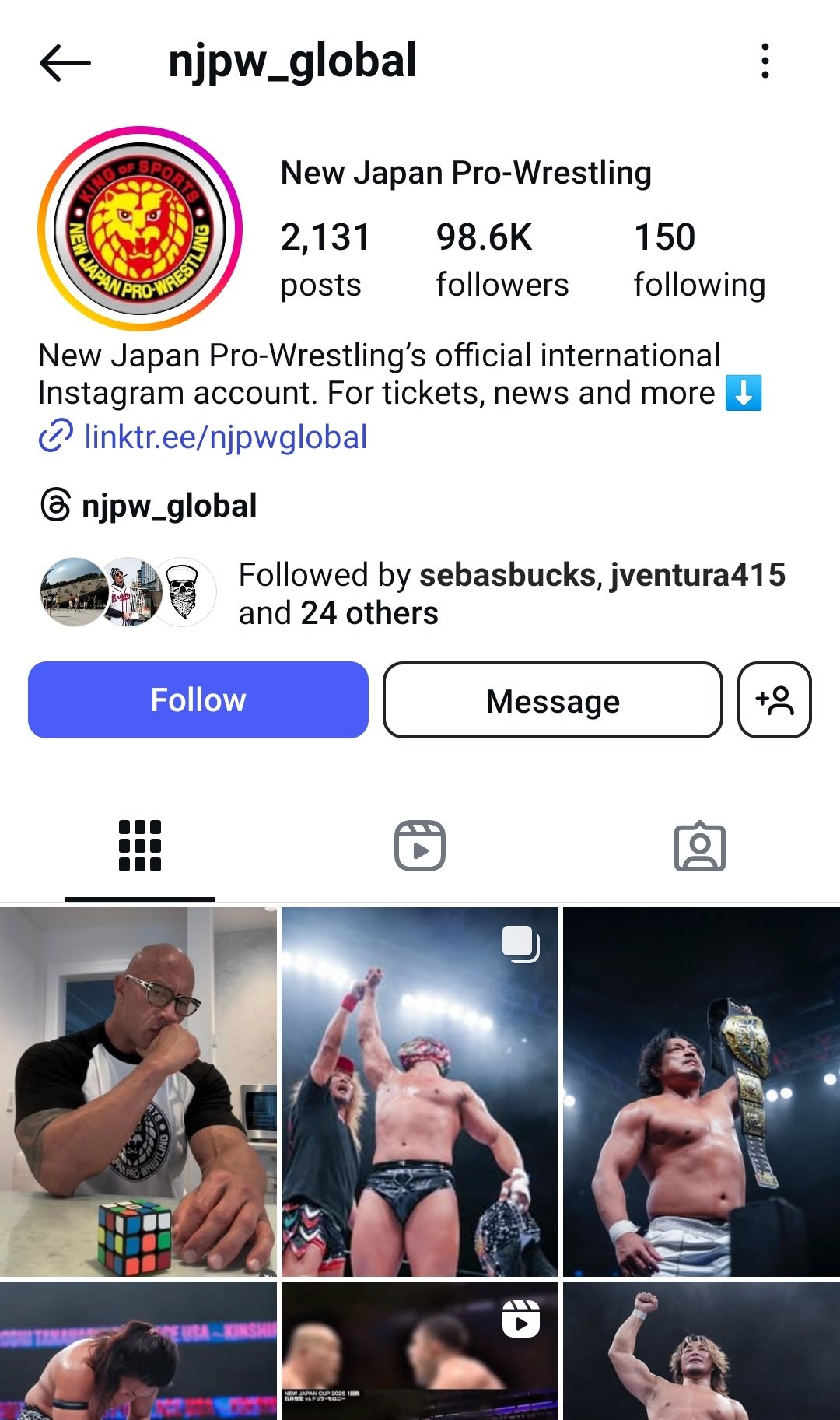Switch to the posts grid tab
840x1420 pixels.
coord(140,846)
